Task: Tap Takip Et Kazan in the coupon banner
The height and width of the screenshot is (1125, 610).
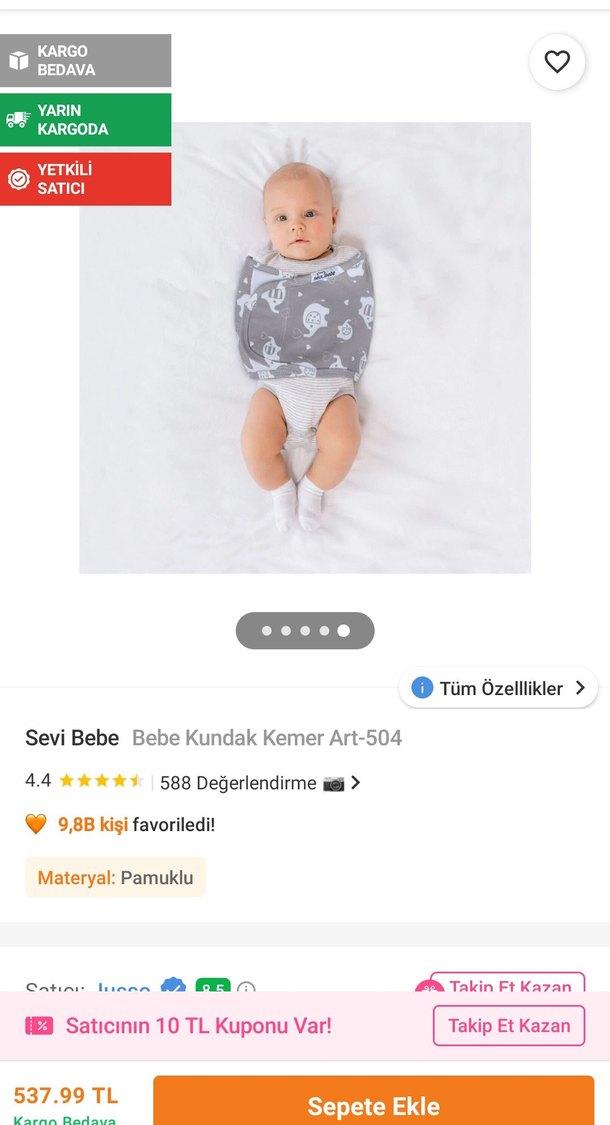Action: coord(509,1025)
